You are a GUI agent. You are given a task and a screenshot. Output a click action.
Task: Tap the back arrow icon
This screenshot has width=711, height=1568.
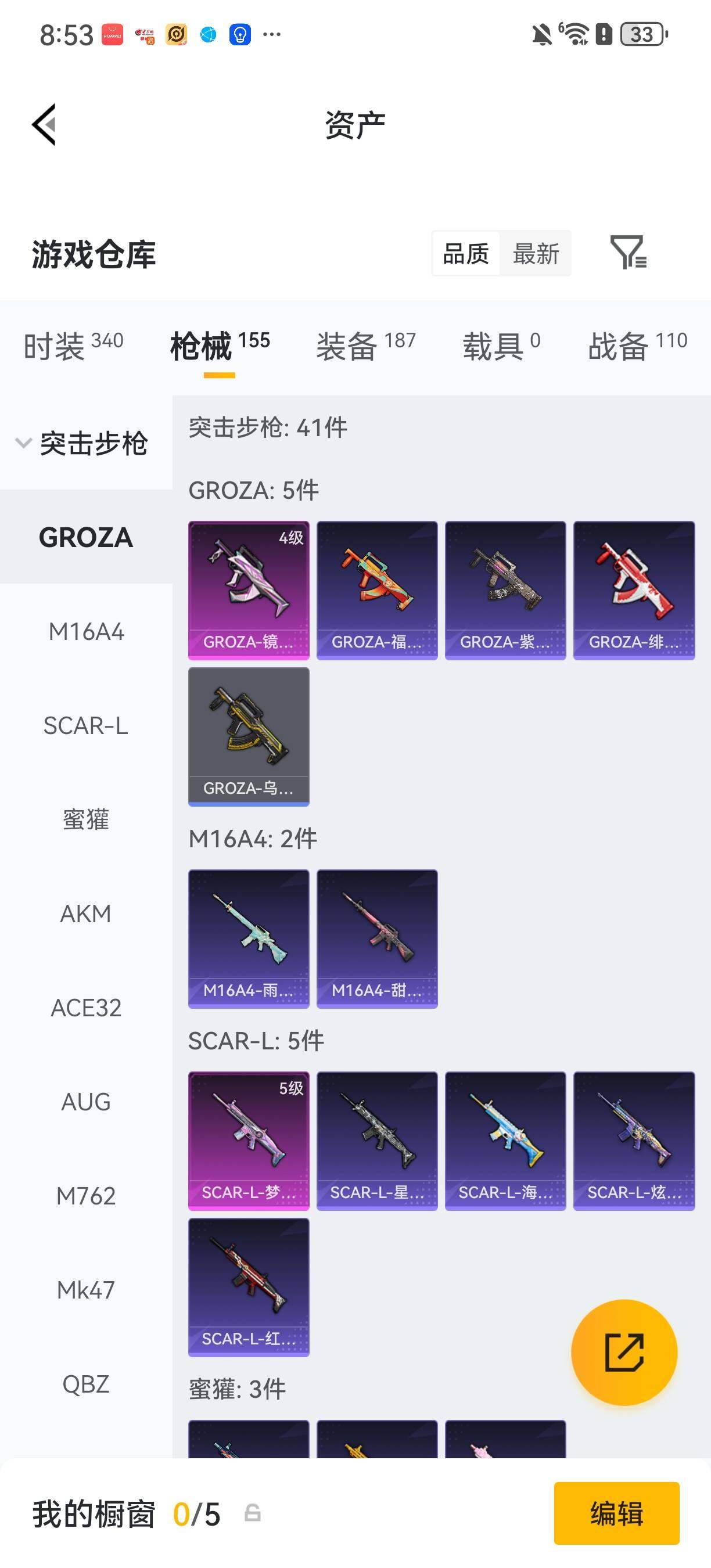coord(42,124)
